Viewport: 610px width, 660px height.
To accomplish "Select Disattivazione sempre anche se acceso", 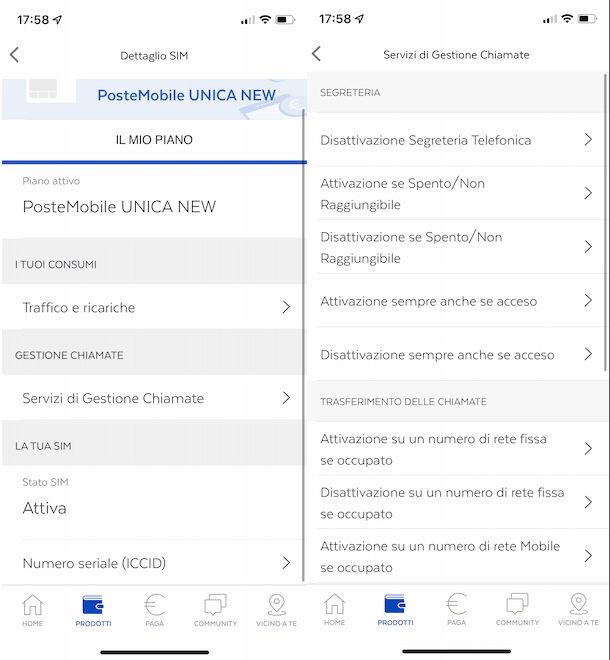I will point(457,355).
